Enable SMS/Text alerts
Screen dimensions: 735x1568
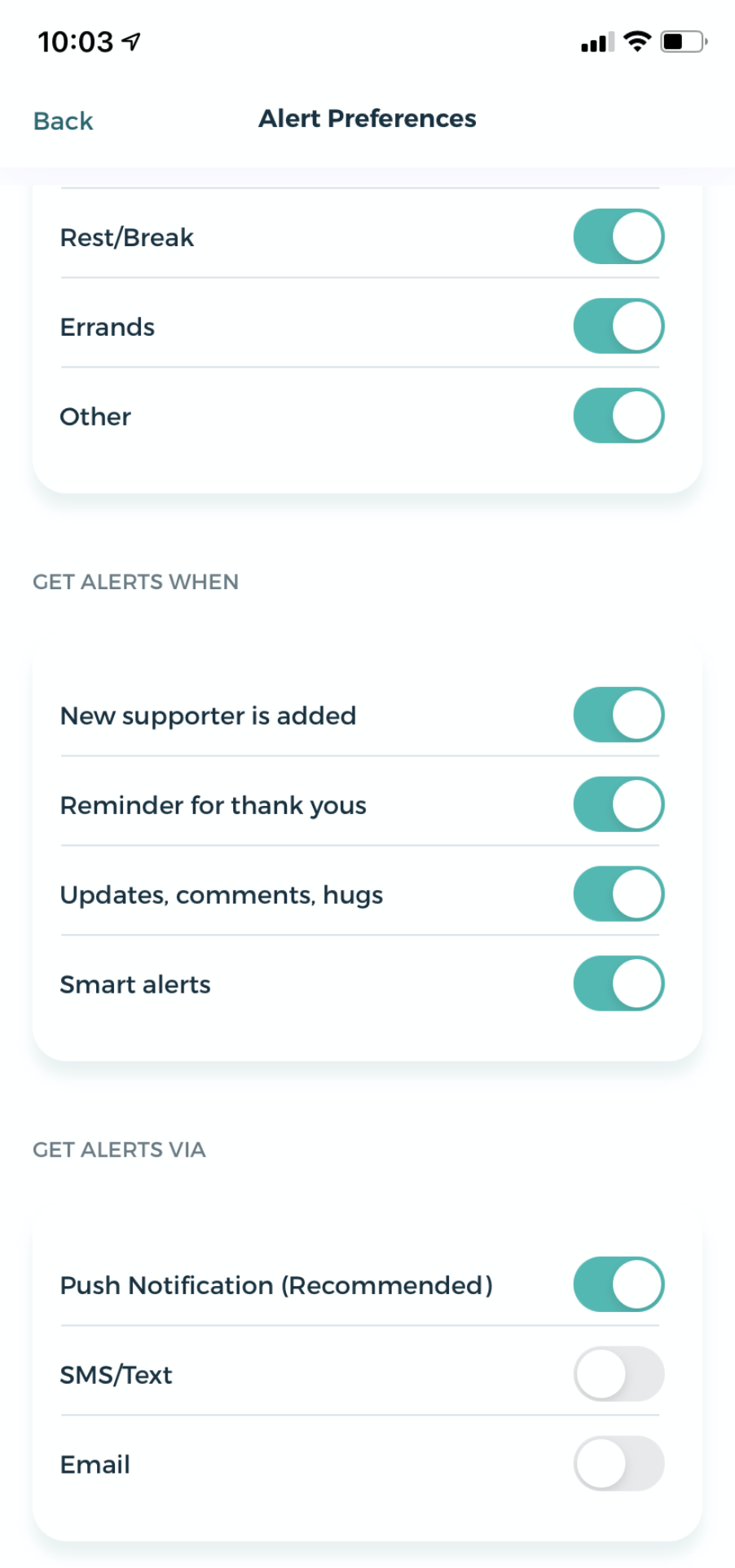coord(618,1375)
